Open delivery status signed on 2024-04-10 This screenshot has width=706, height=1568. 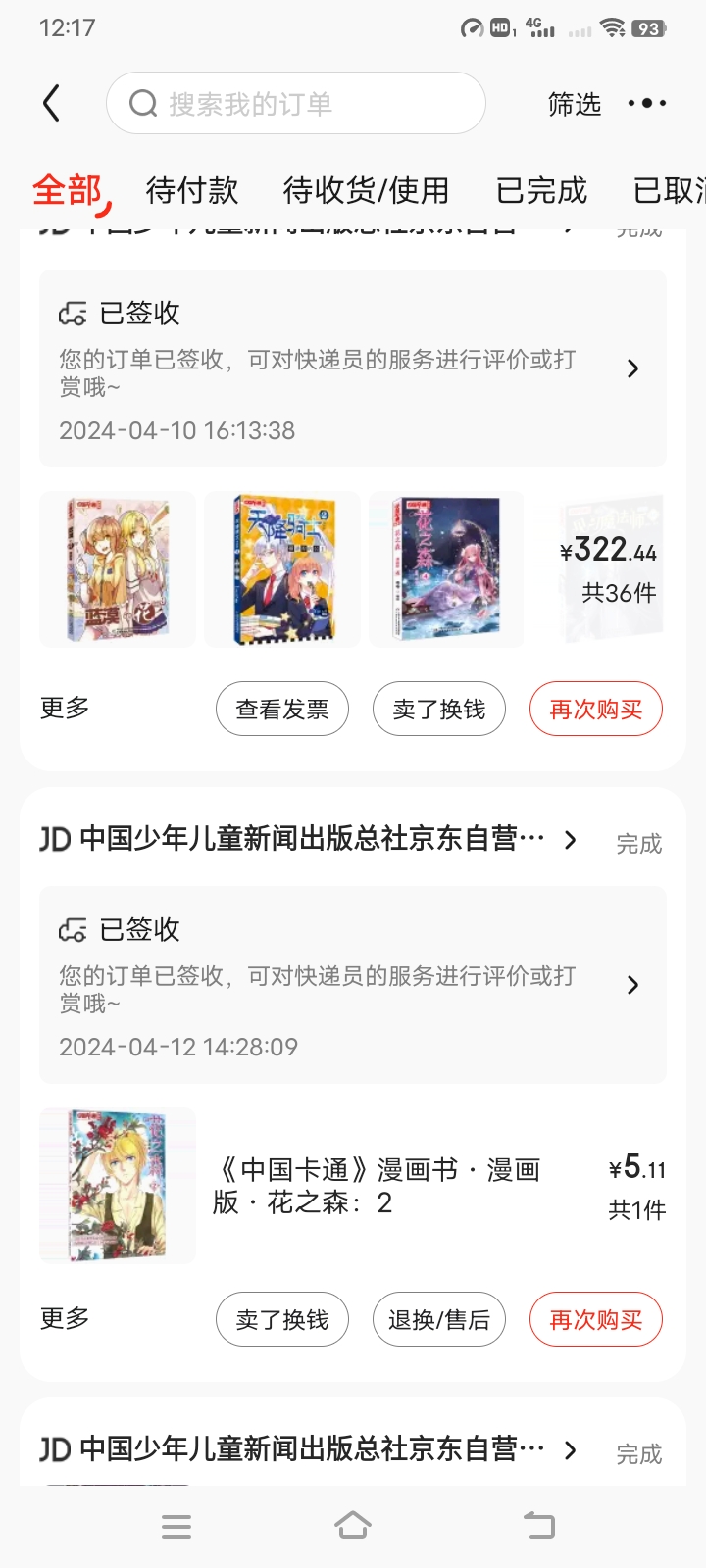pos(352,369)
